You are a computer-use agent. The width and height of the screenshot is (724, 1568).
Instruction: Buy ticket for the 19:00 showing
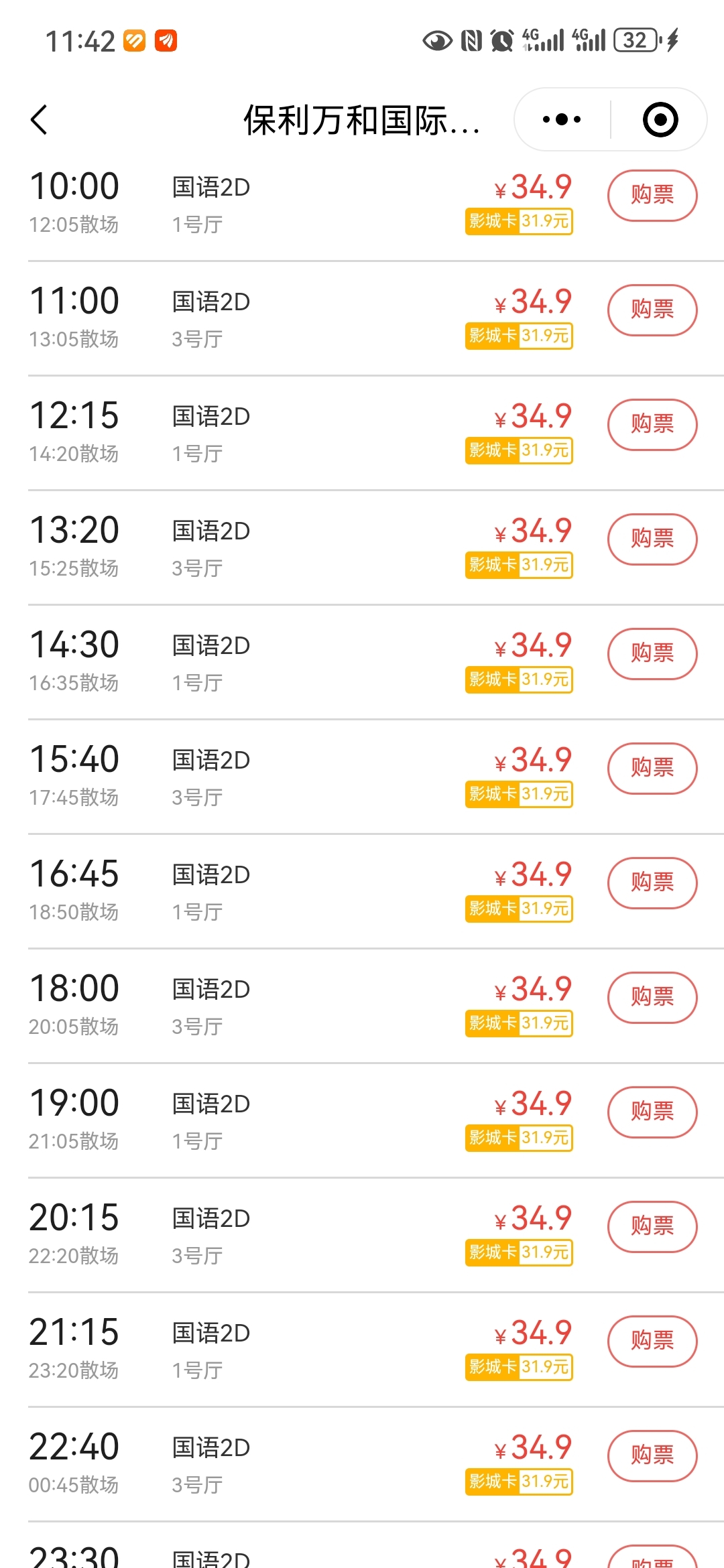(x=652, y=1112)
